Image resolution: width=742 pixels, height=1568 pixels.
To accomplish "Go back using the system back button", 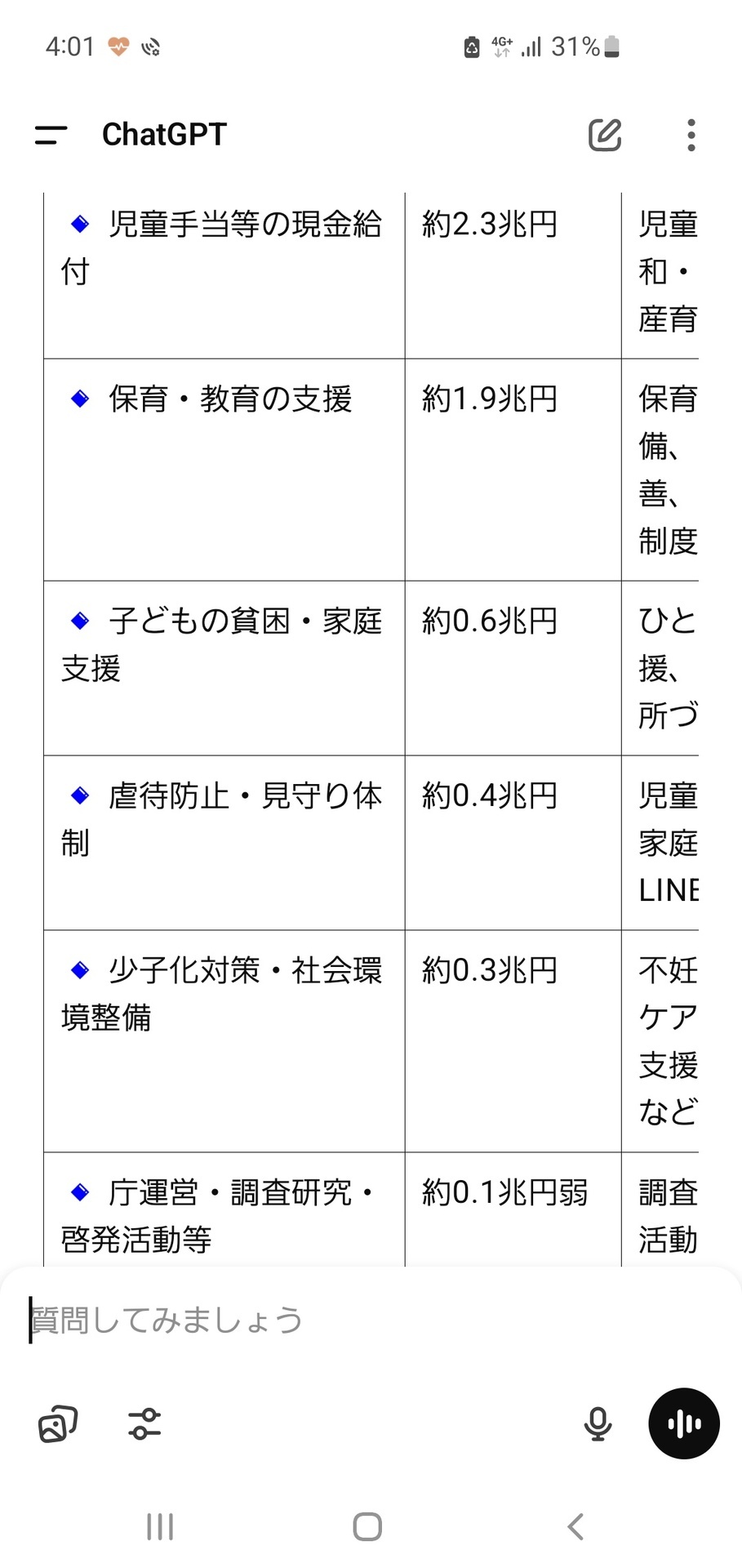I will coord(575,1526).
